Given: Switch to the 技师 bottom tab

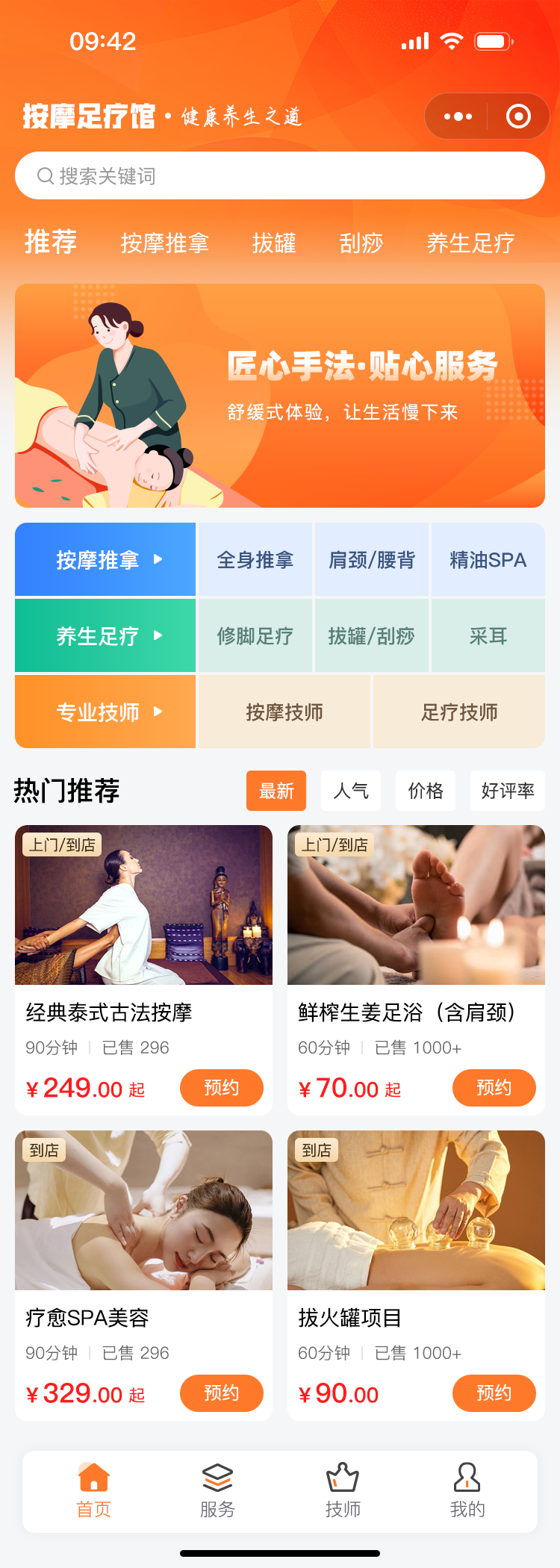Looking at the screenshot, I should (343, 1491).
